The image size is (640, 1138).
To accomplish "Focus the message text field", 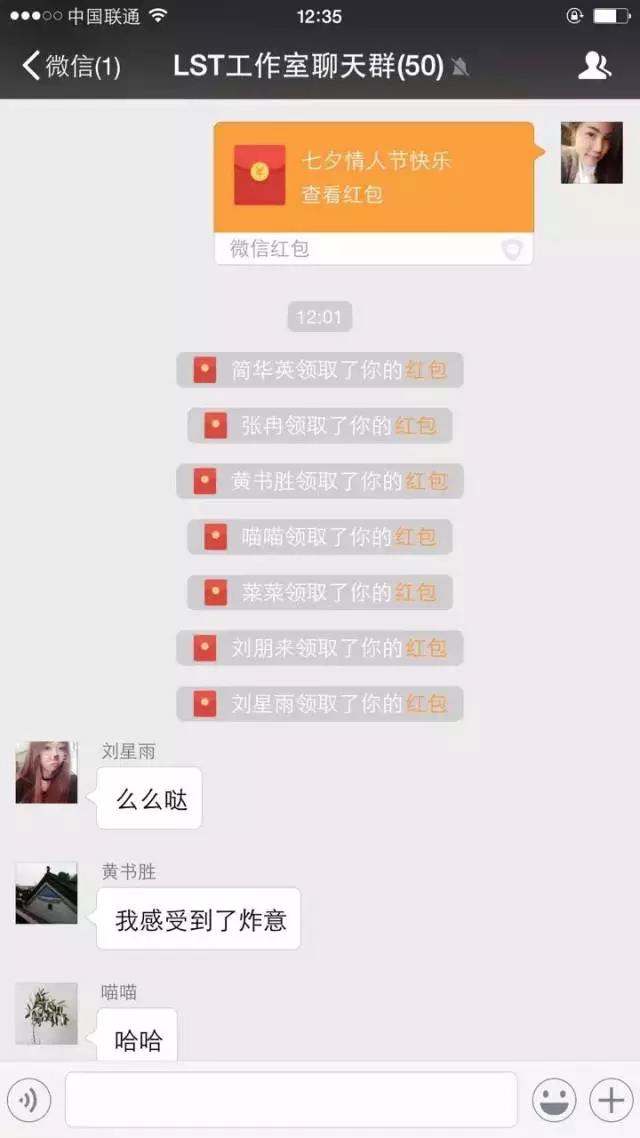I will (x=290, y=1100).
